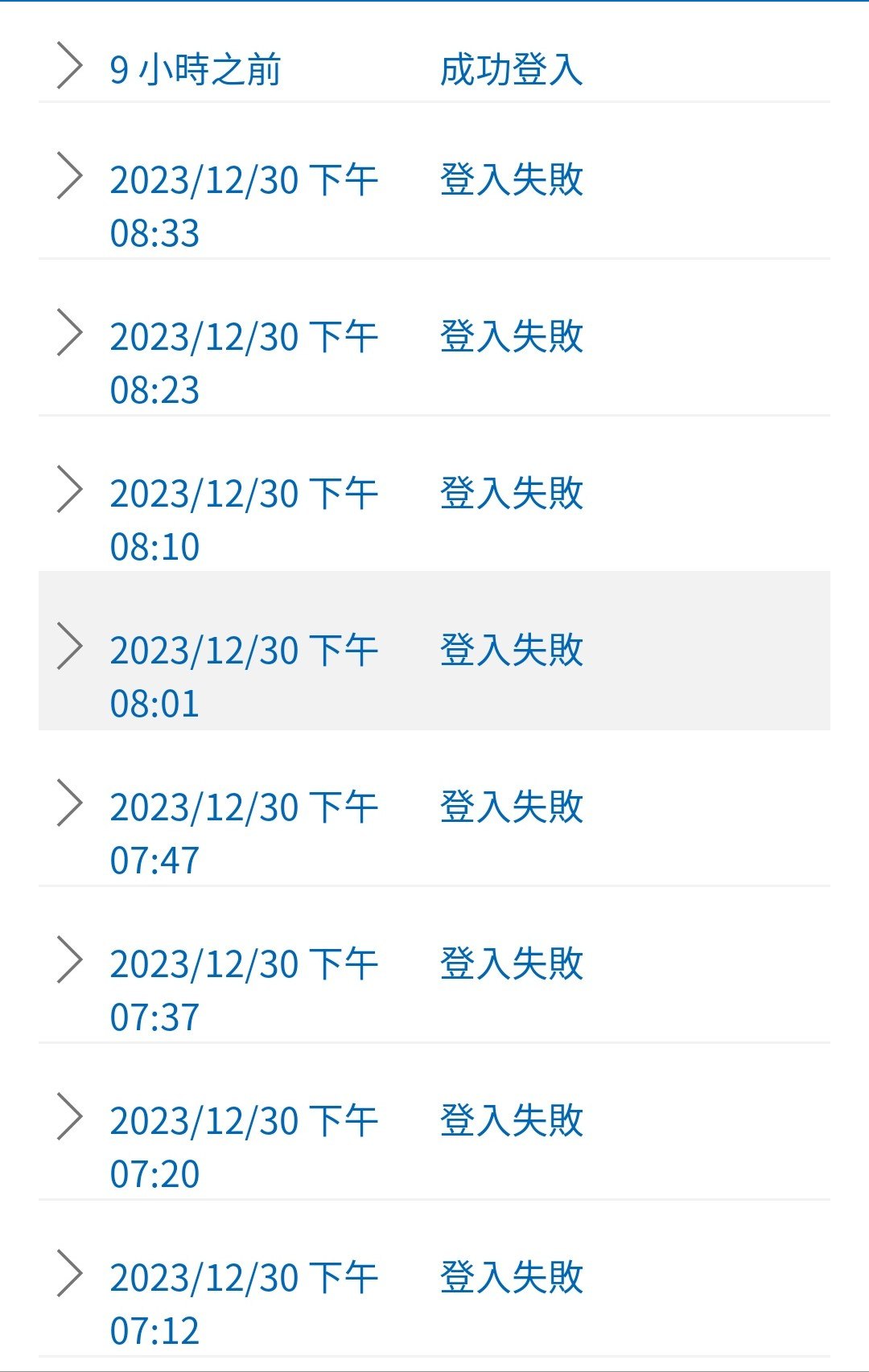This screenshot has height=1372, width=869.
Task: Expand the 下午 07:20 登入失敗 row
Action: [x=70, y=1118]
